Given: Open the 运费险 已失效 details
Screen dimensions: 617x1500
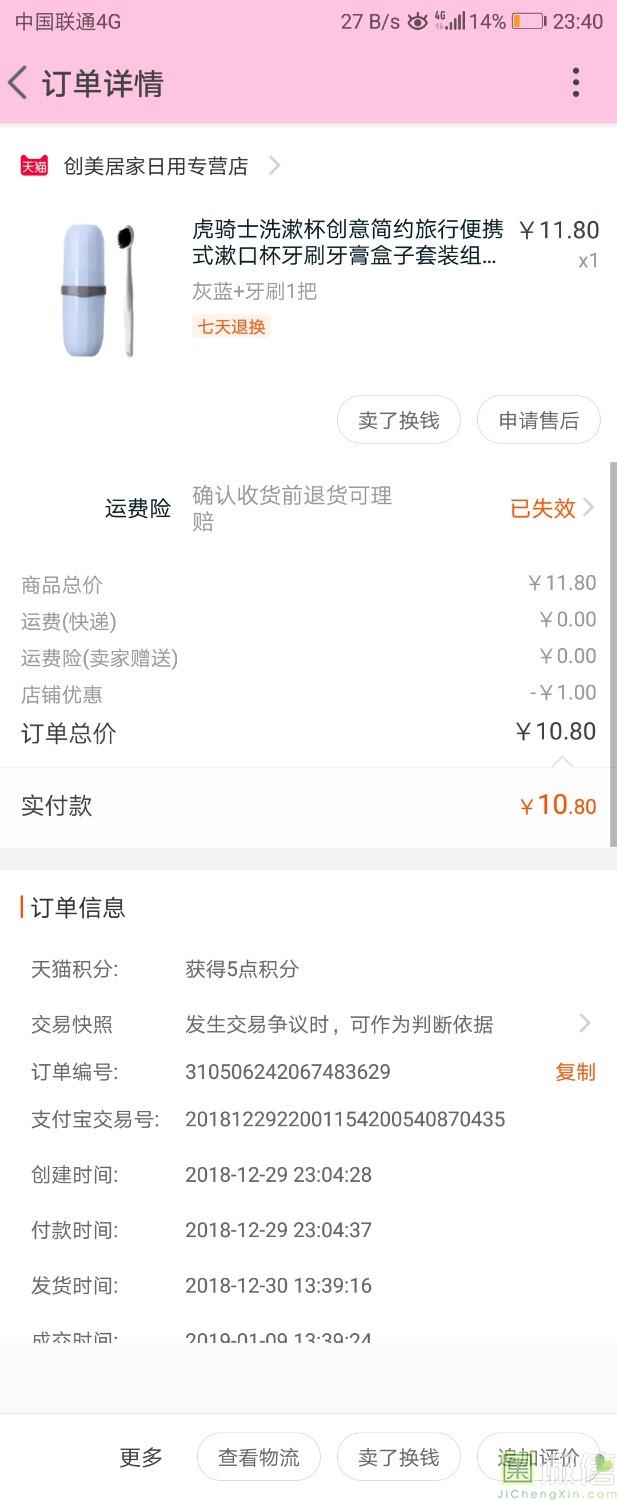Looking at the screenshot, I should [551, 508].
